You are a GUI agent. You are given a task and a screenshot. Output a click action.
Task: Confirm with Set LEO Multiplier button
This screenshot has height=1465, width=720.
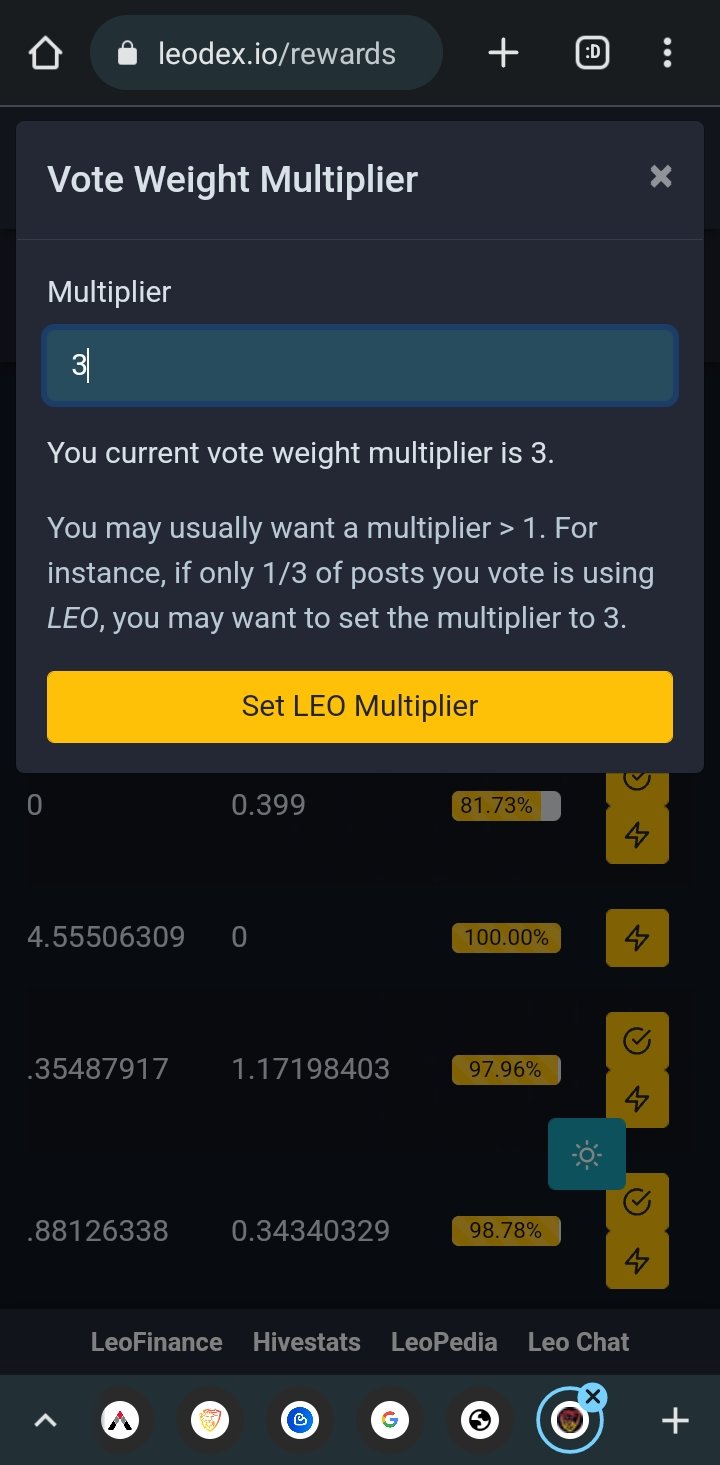(360, 706)
